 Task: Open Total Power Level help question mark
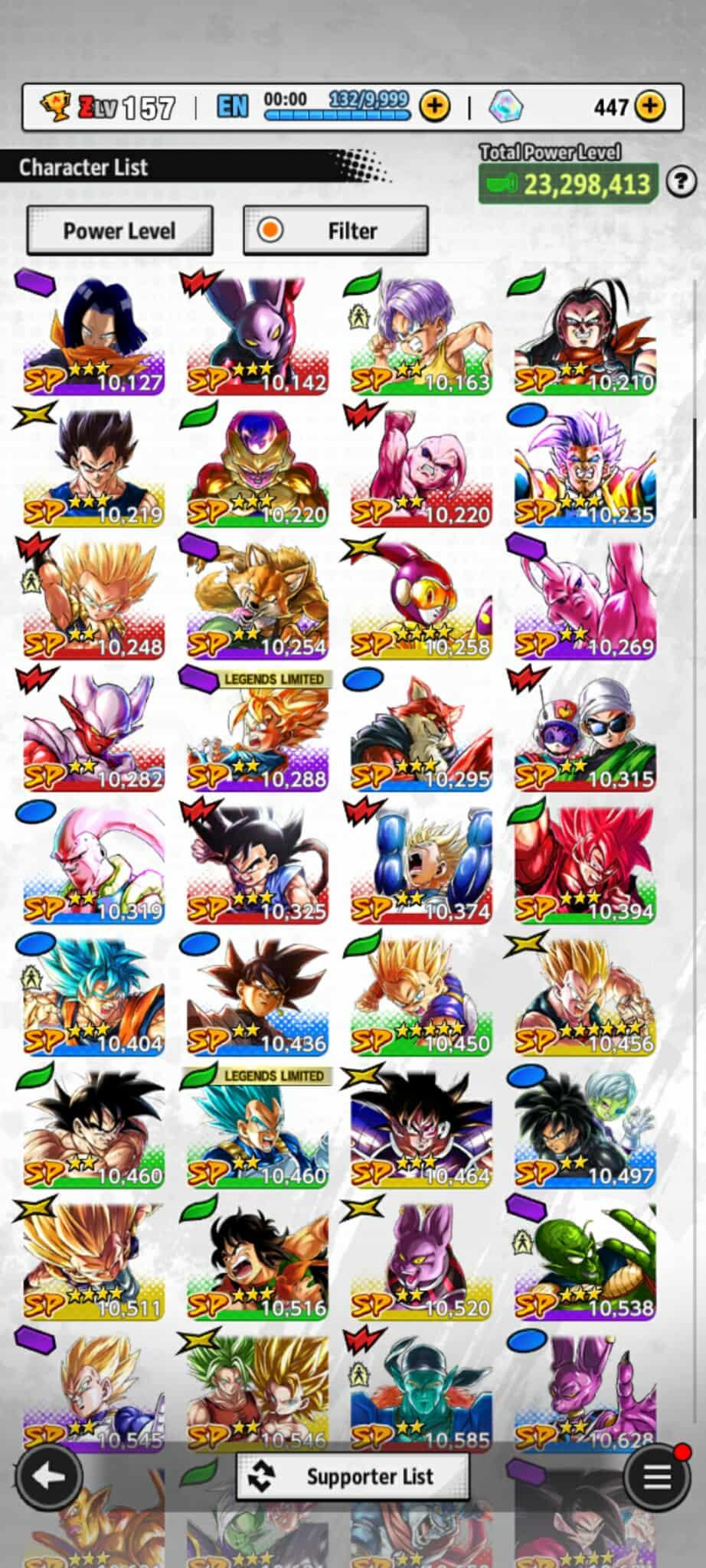tap(680, 183)
